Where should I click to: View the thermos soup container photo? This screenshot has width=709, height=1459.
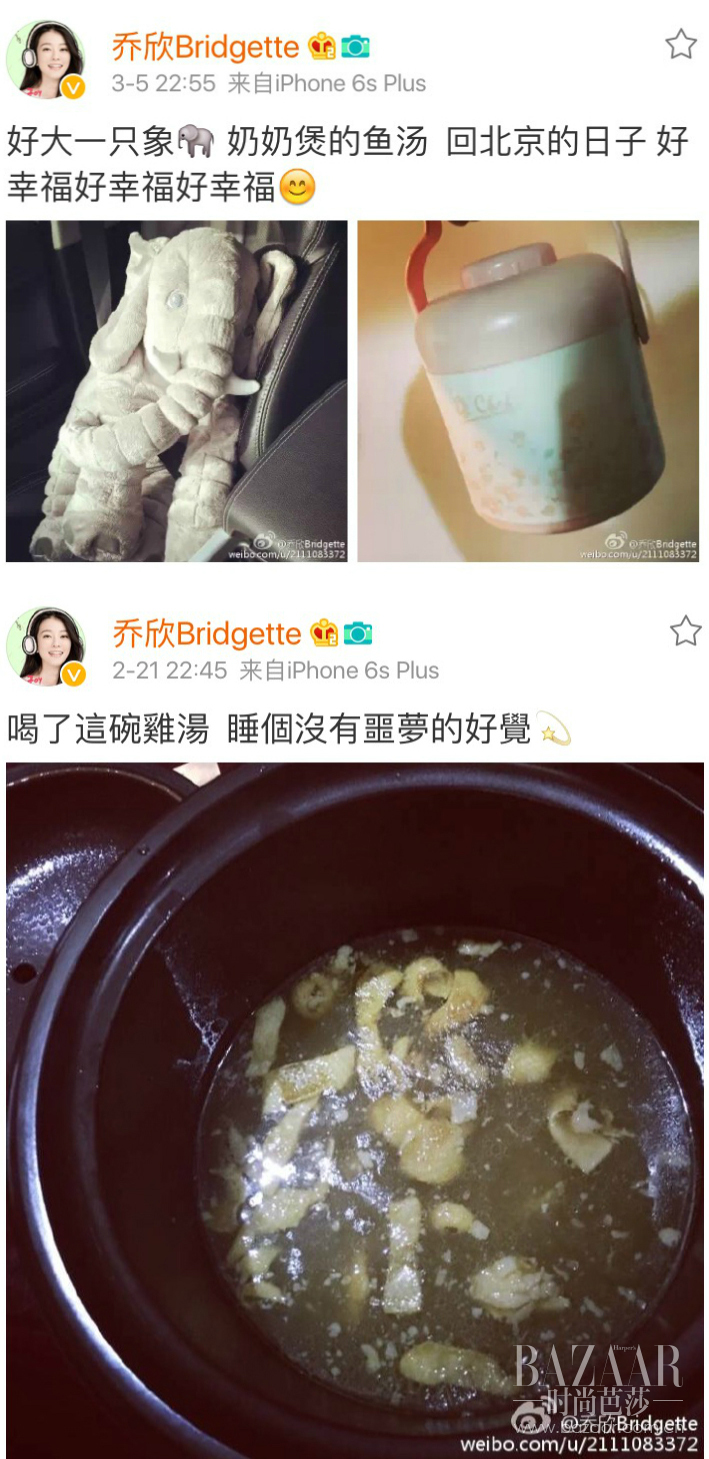pos(528,391)
